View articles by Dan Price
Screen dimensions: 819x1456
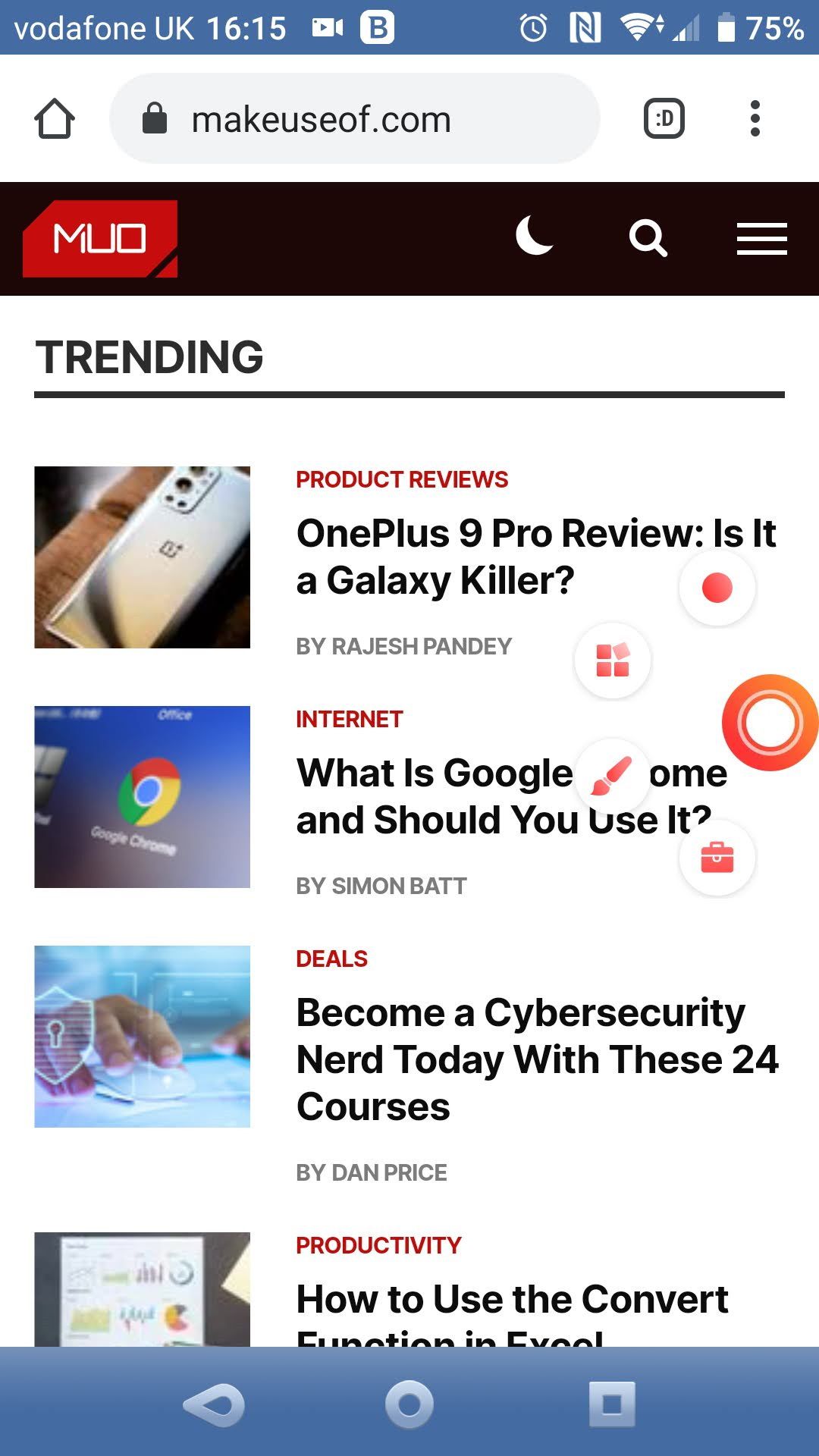372,1173
